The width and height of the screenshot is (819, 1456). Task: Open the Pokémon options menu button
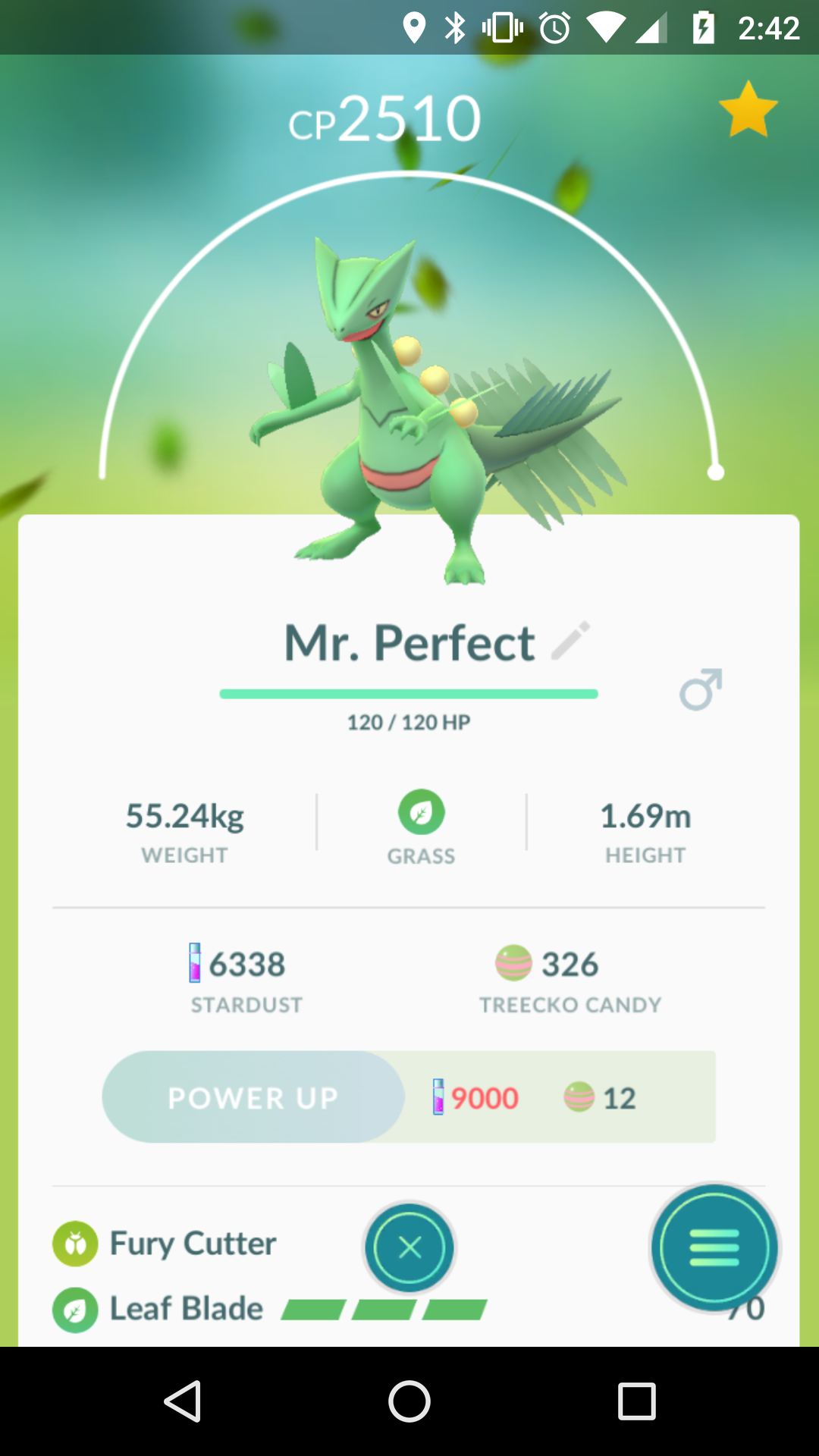(714, 1247)
